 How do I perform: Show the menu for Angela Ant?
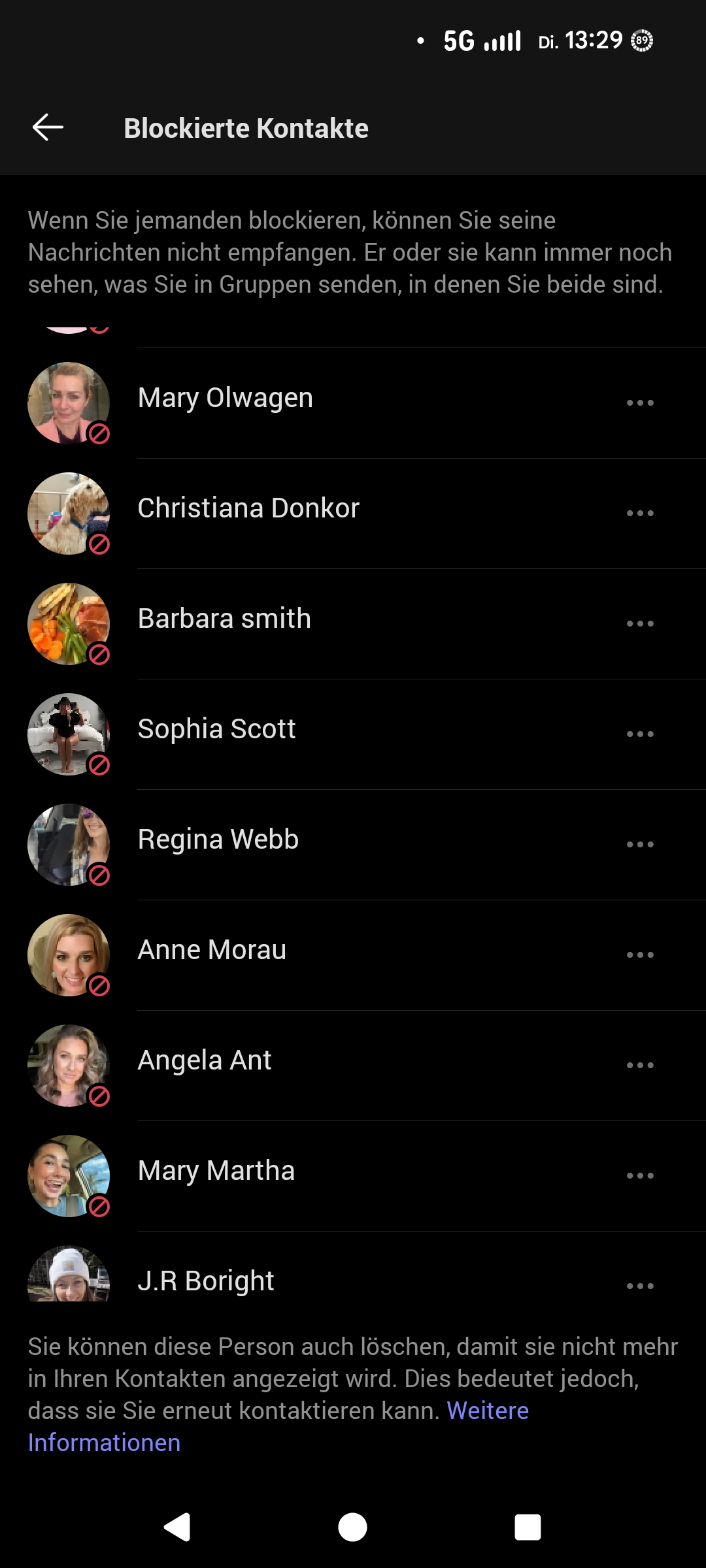[x=639, y=1065]
